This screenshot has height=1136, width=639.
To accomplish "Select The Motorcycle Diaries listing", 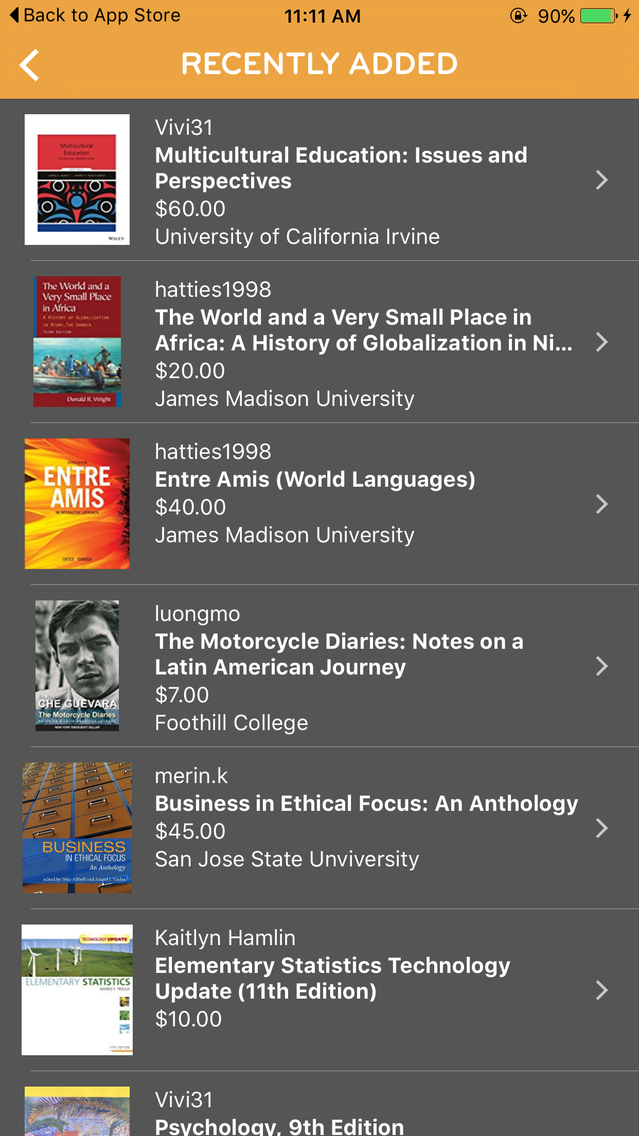I will point(320,667).
